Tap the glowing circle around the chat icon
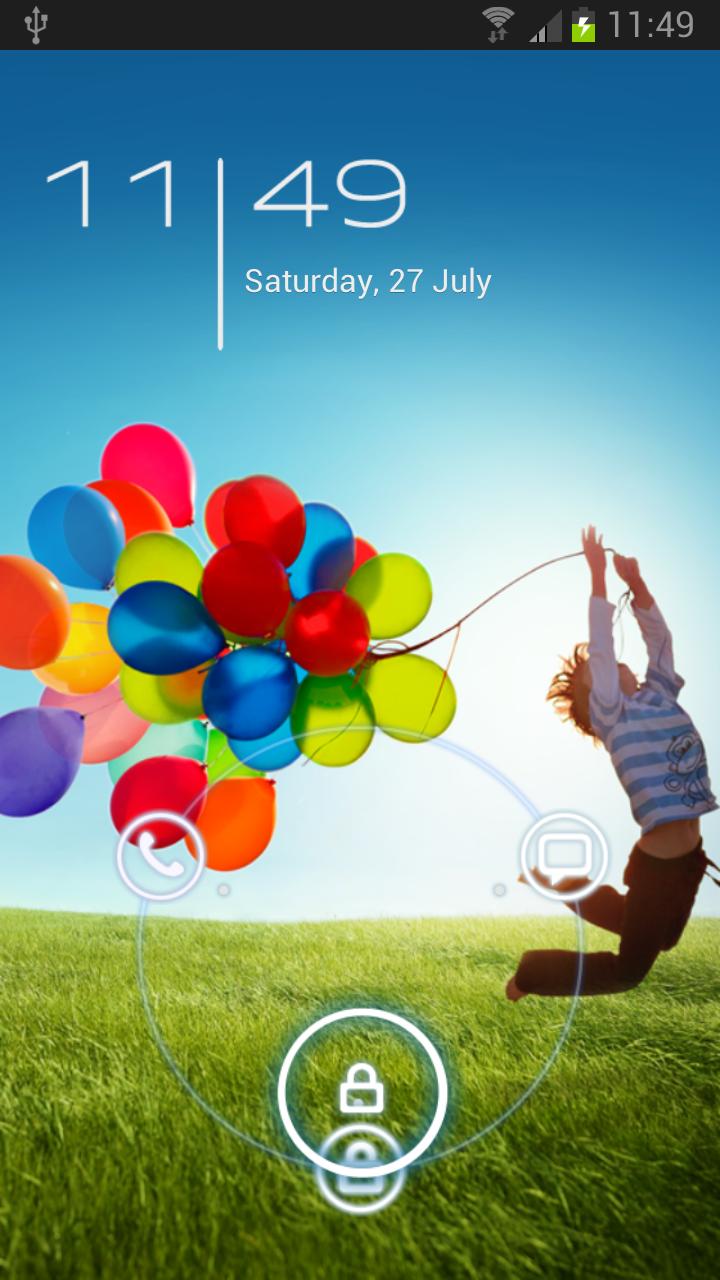Screen dimensions: 720x1280 point(563,815)
